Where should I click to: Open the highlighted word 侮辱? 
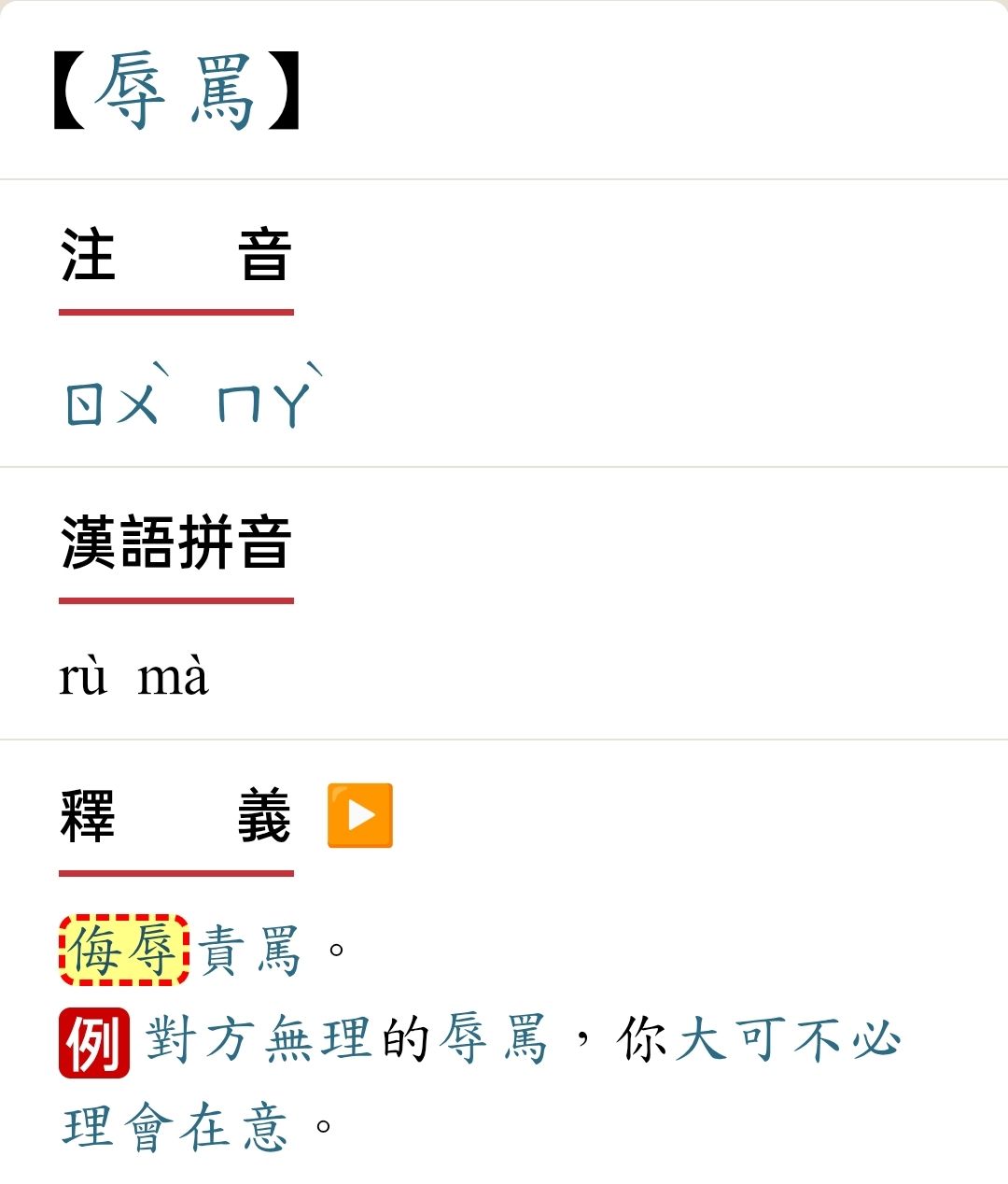[x=124, y=951]
